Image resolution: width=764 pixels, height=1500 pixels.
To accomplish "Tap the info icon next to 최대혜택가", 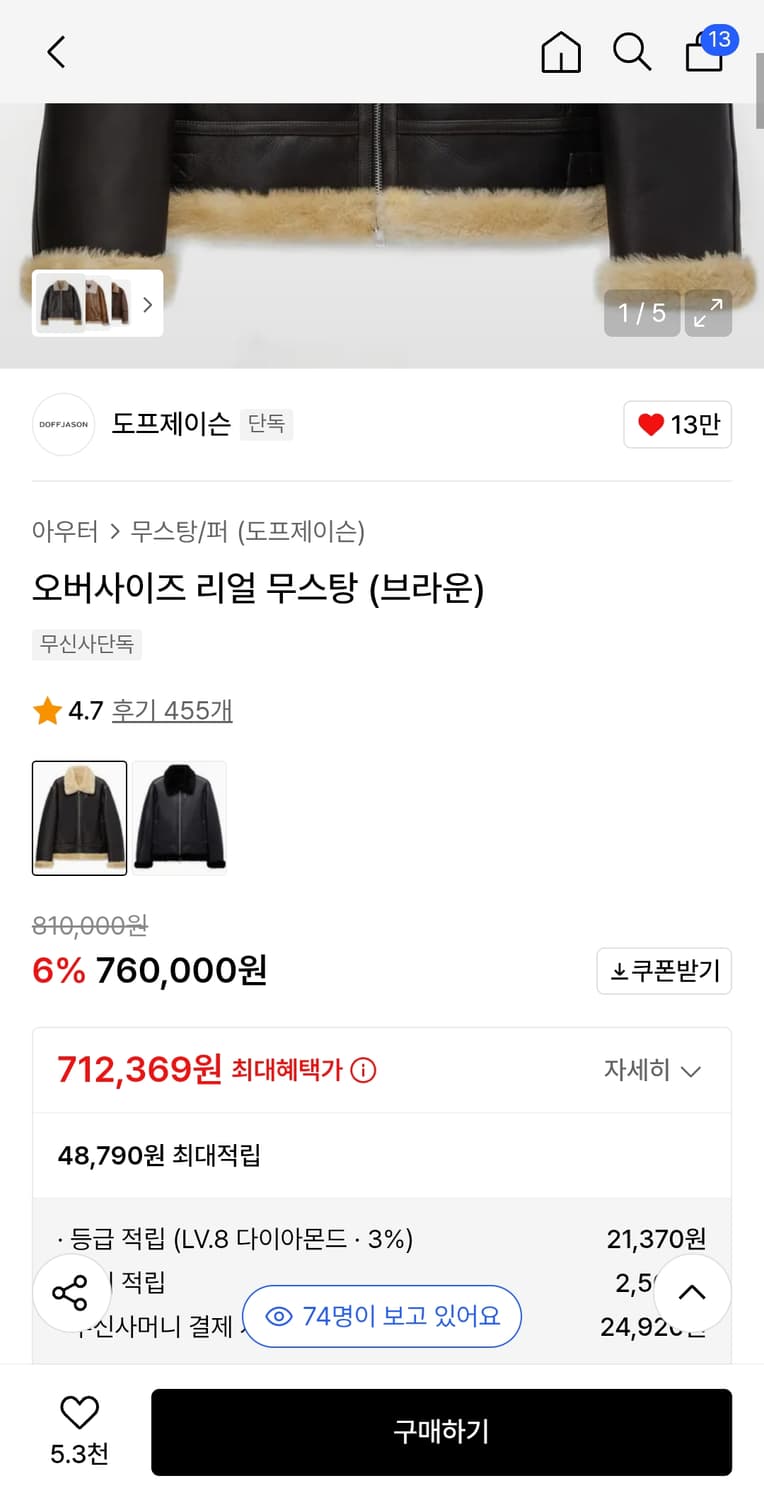I will coord(364,1069).
